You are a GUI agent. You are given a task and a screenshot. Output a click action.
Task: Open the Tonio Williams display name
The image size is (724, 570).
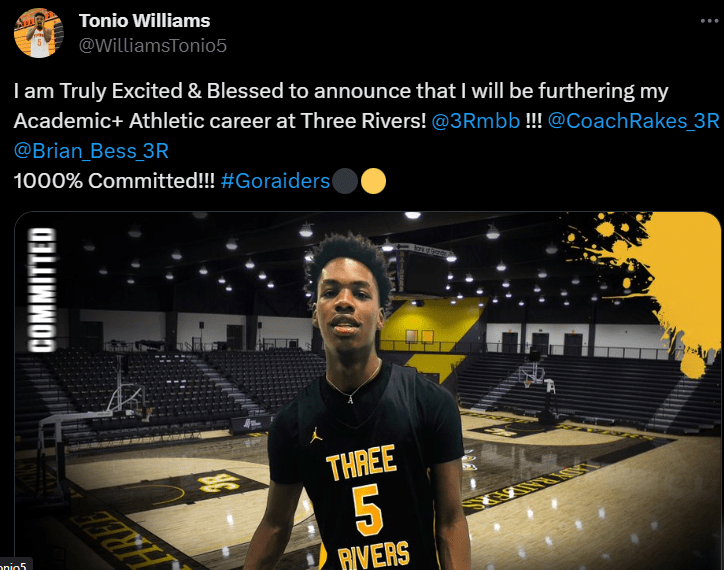143,21
